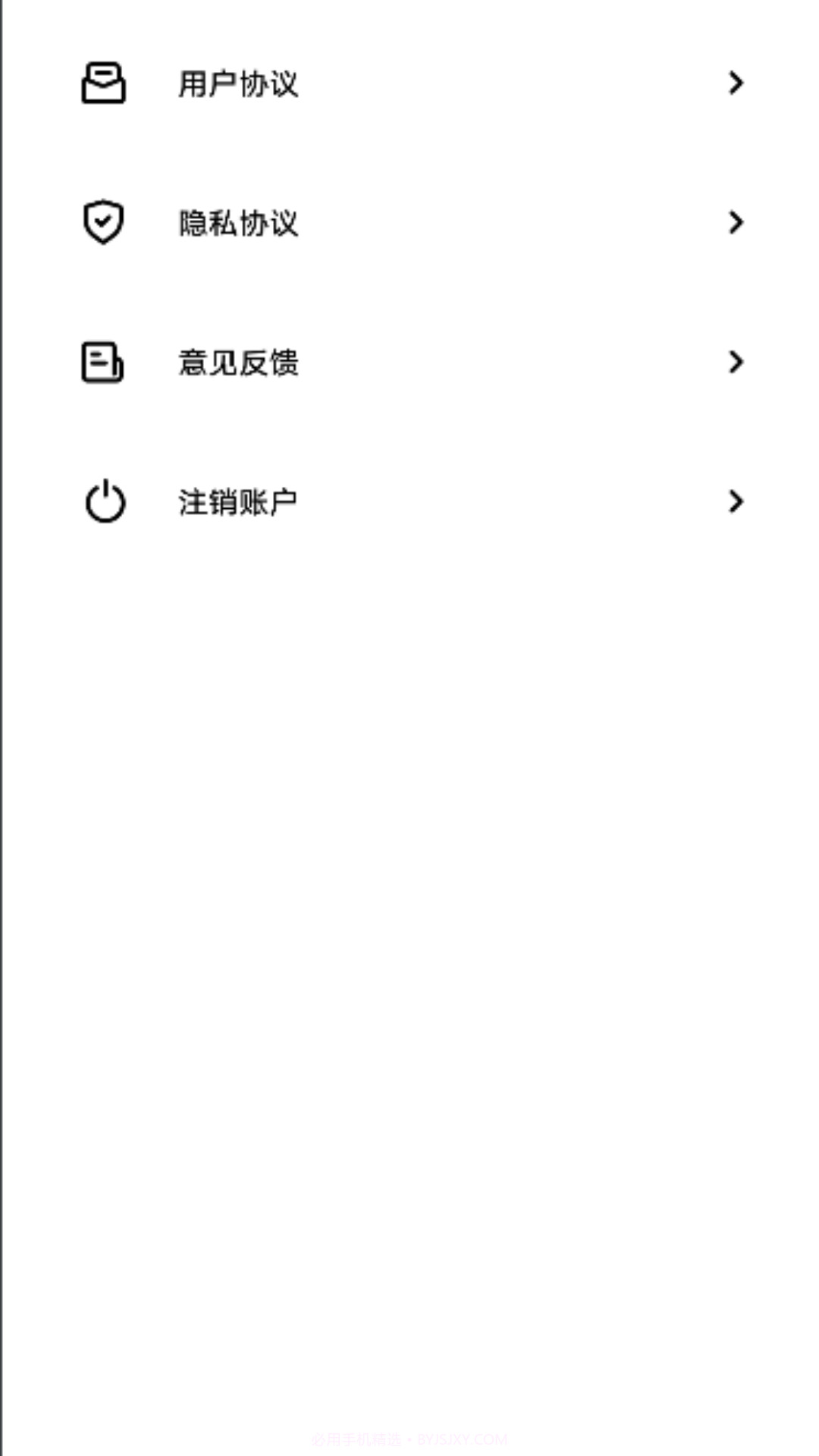Click the checkmark inside the shield icon
The height and width of the screenshot is (1456, 819).
(x=104, y=221)
